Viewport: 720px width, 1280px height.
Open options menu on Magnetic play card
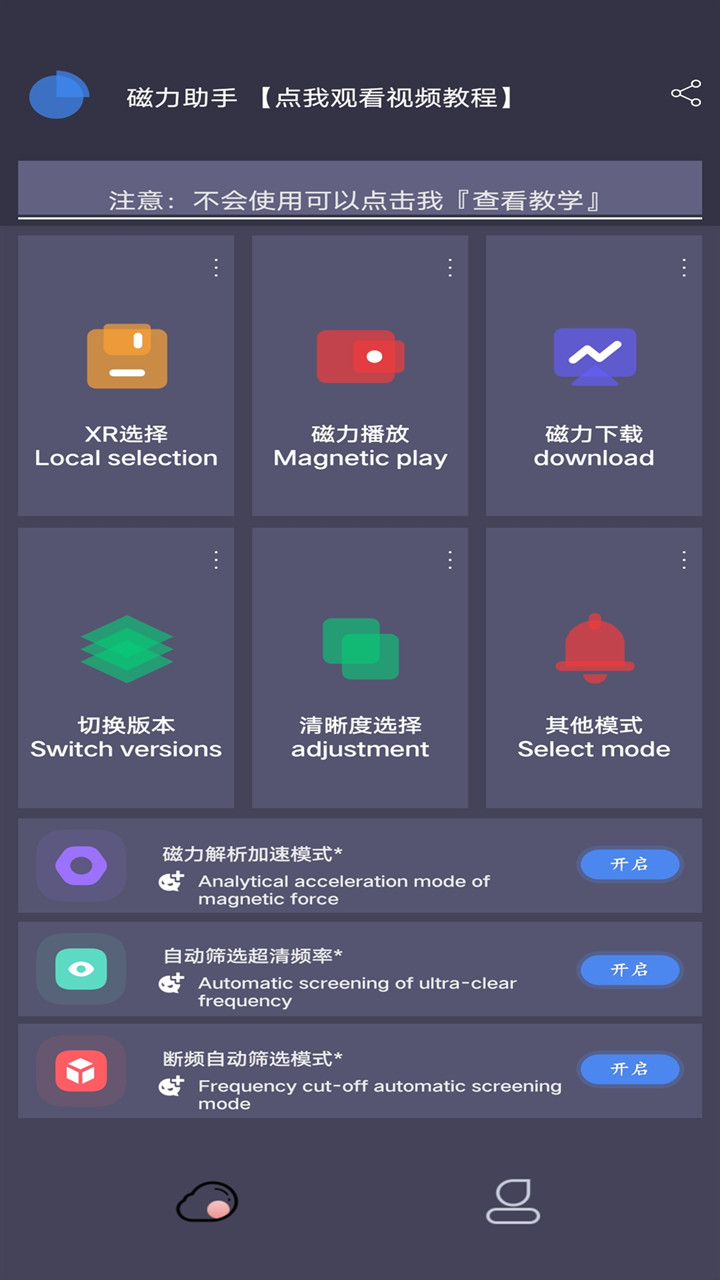(x=450, y=267)
